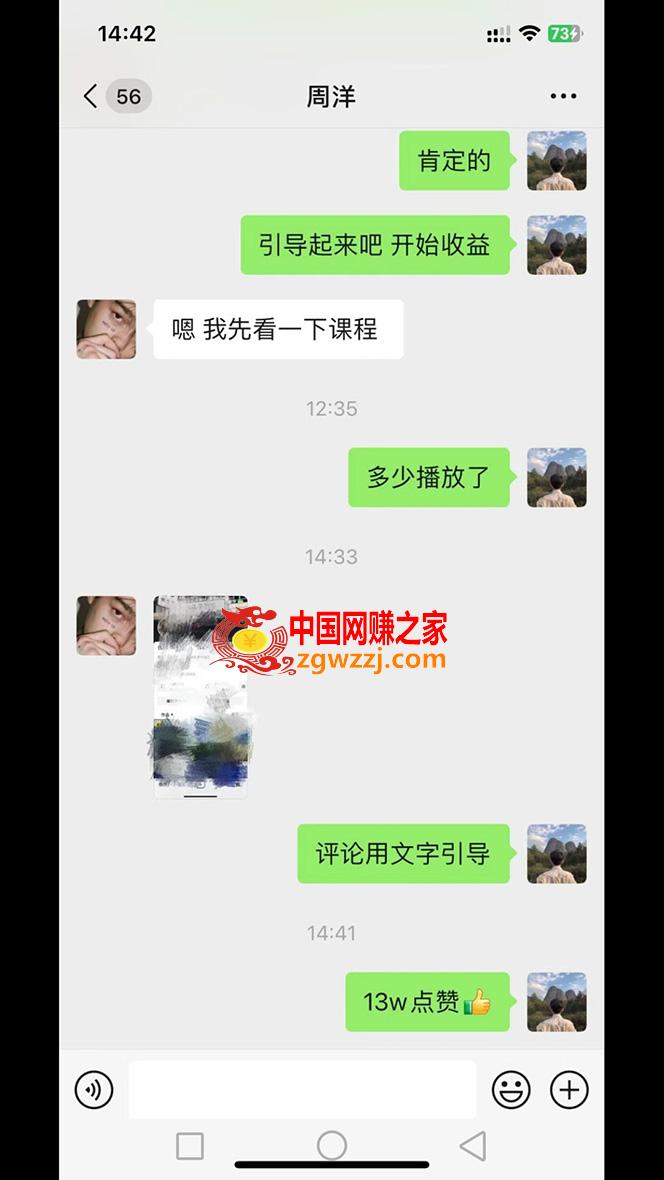The width and height of the screenshot is (664, 1180).
Task: Switch to voice message input
Action: coord(94,1089)
